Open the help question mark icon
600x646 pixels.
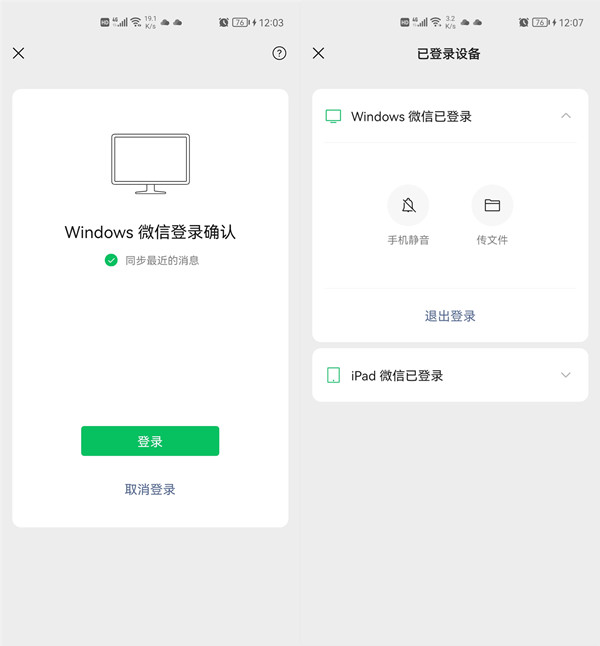[279, 53]
